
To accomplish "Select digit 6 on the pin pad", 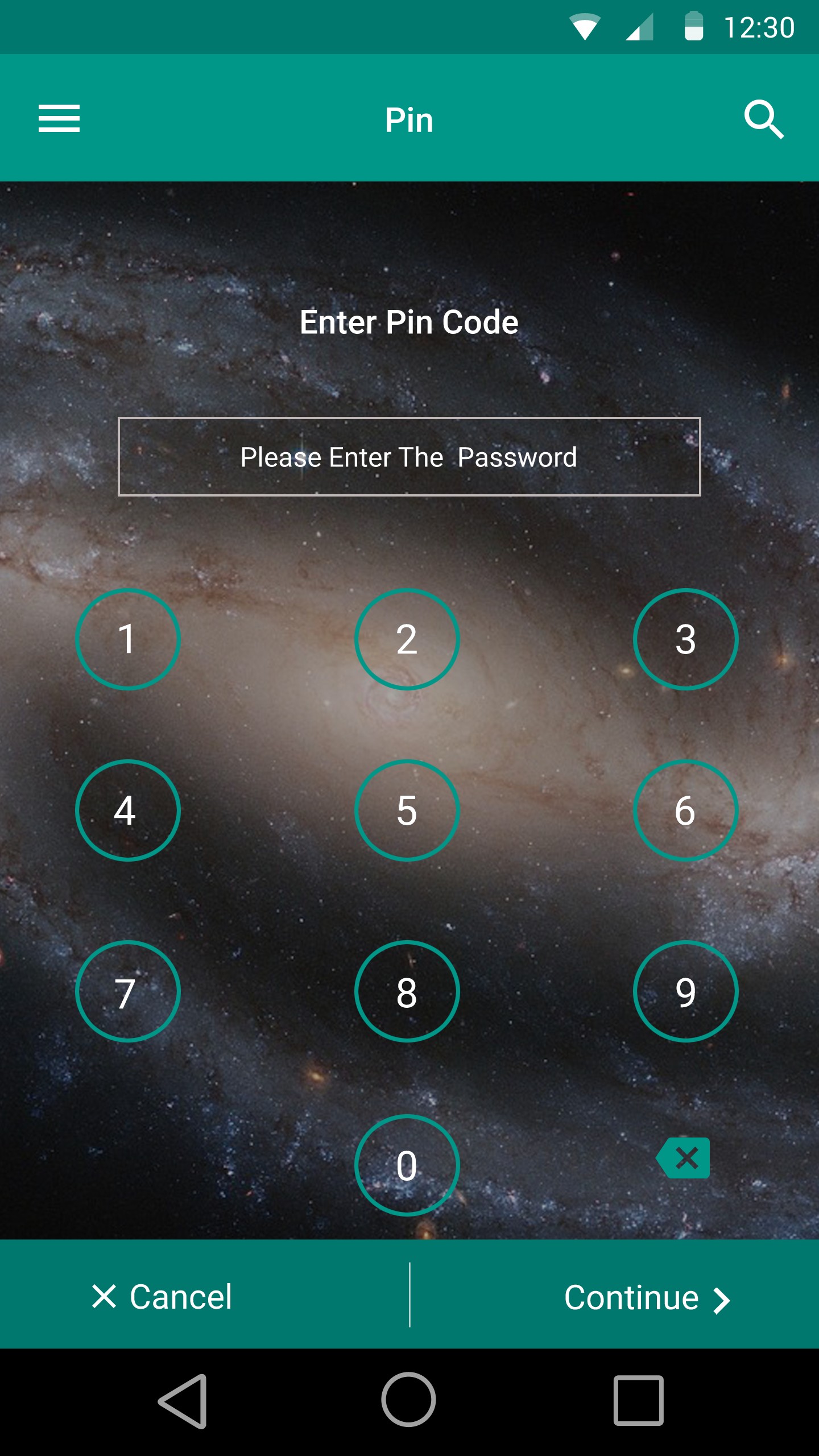I will click(x=686, y=810).
